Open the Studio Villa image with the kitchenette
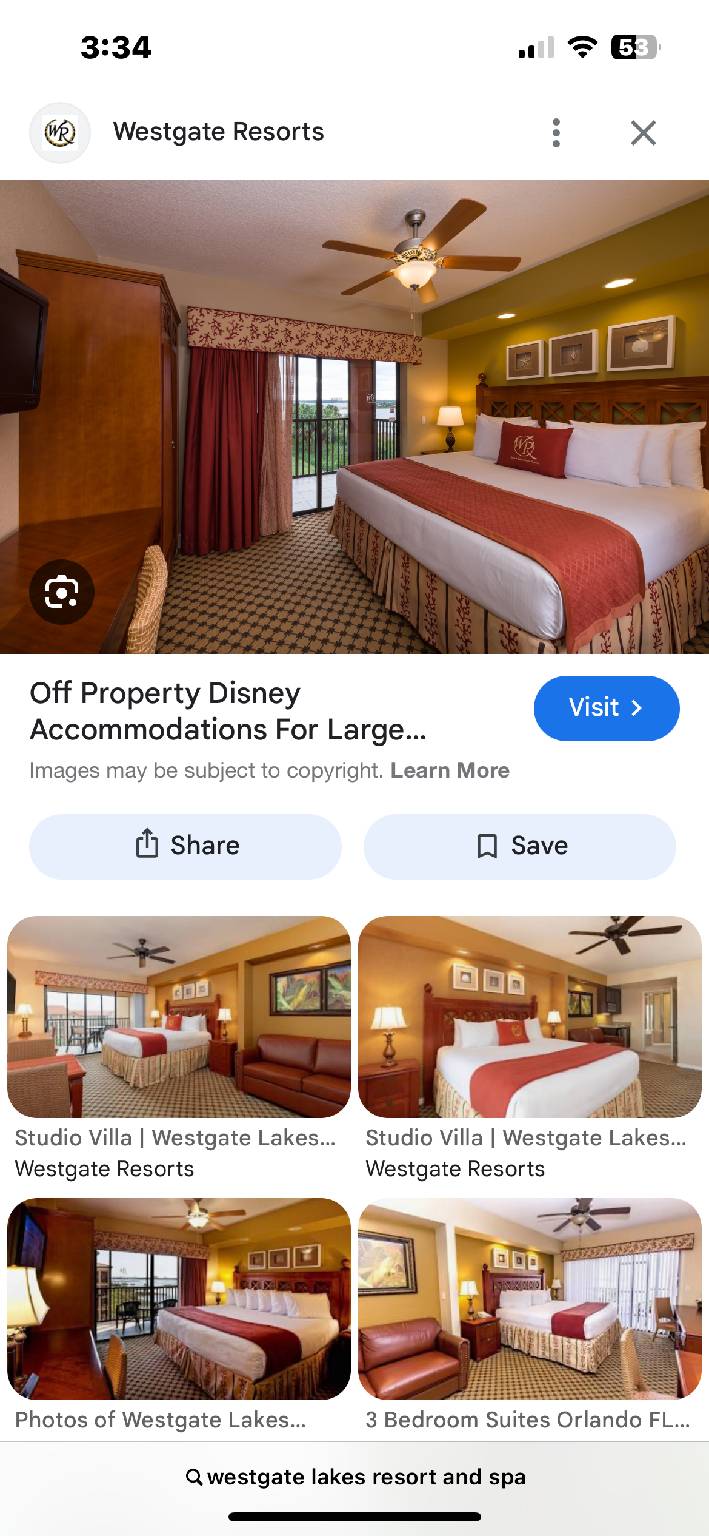The image size is (709, 1536). (x=530, y=1017)
